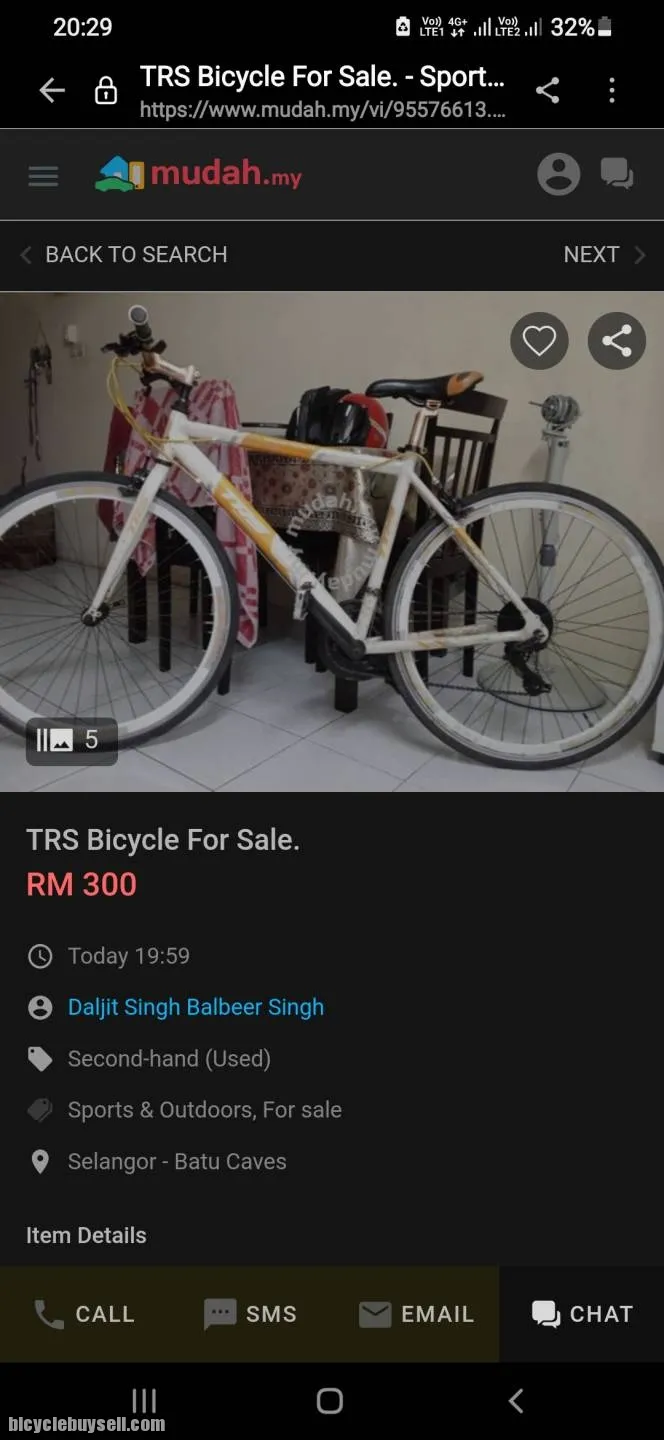
Task: View the next listing
Action: coord(603,255)
